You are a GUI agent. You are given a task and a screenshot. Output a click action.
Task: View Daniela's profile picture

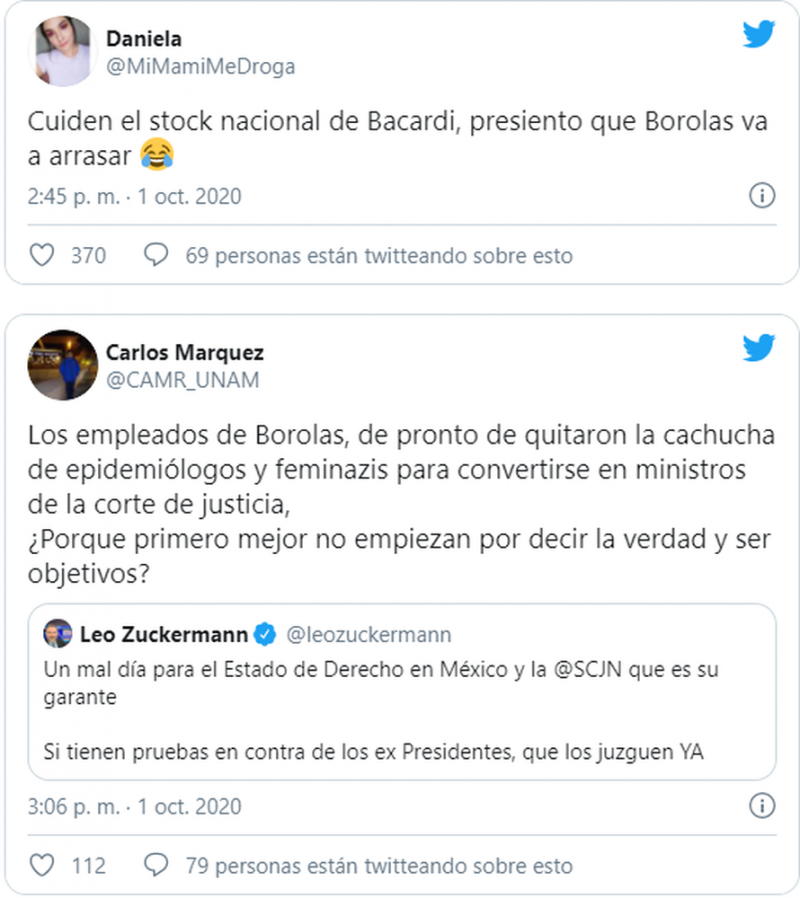pyautogui.click(x=63, y=51)
